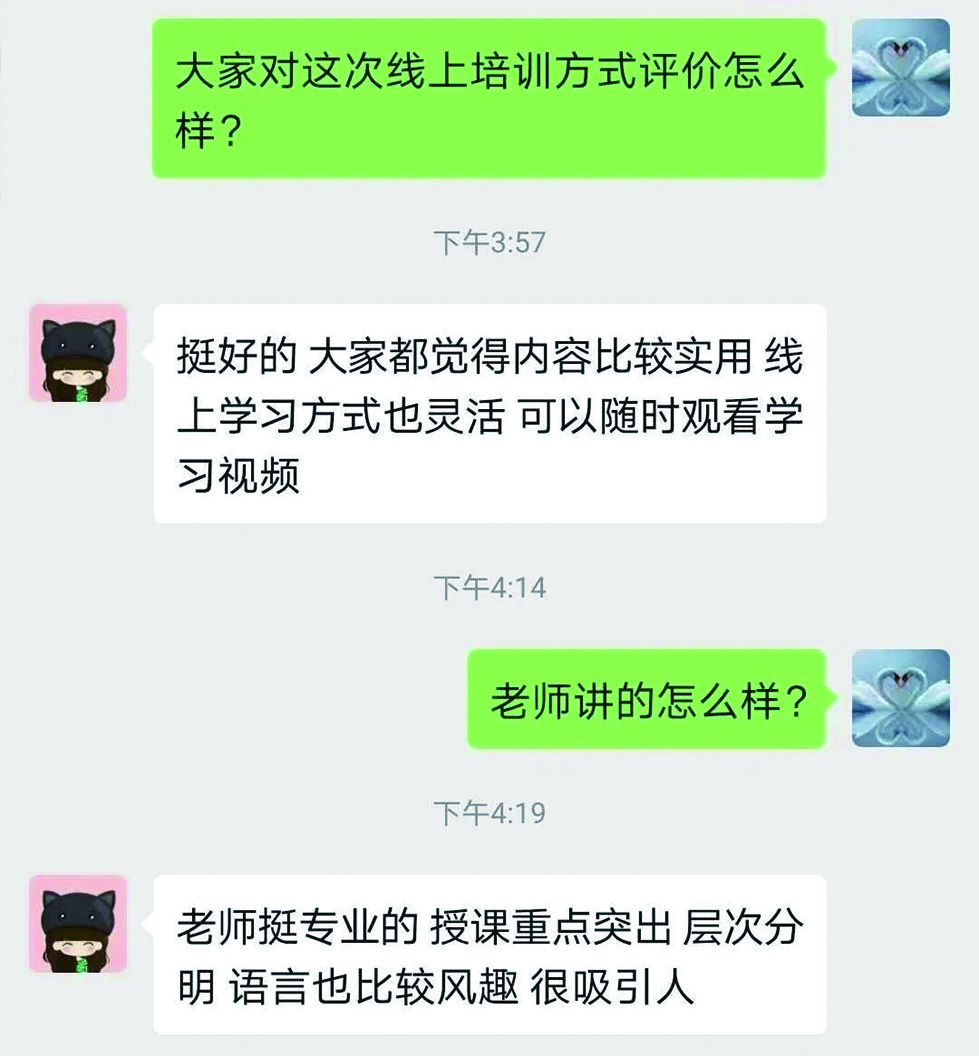This screenshot has width=979, height=1056.
Task: Tap cat avatar next to "挺好的 大家都觉得内容比较实用"
Action: coord(78,353)
